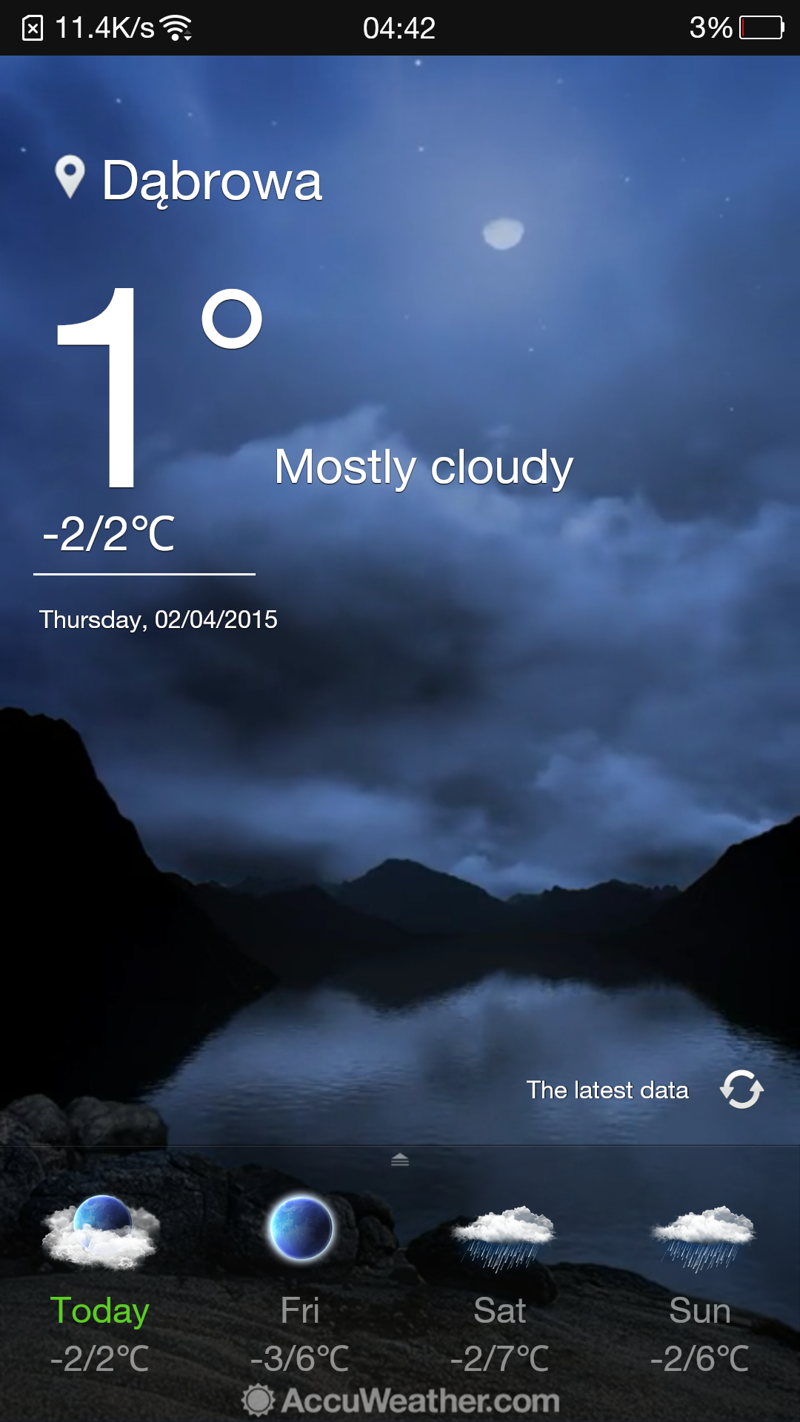Screen dimensions: 800x1422
Task: View Sat forecast details
Action: click(x=500, y=1280)
